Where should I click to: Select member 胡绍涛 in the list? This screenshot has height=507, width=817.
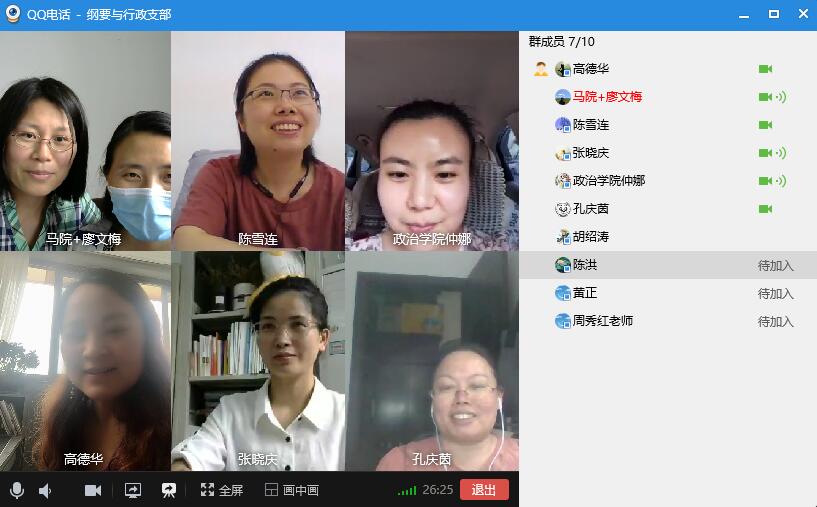590,237
